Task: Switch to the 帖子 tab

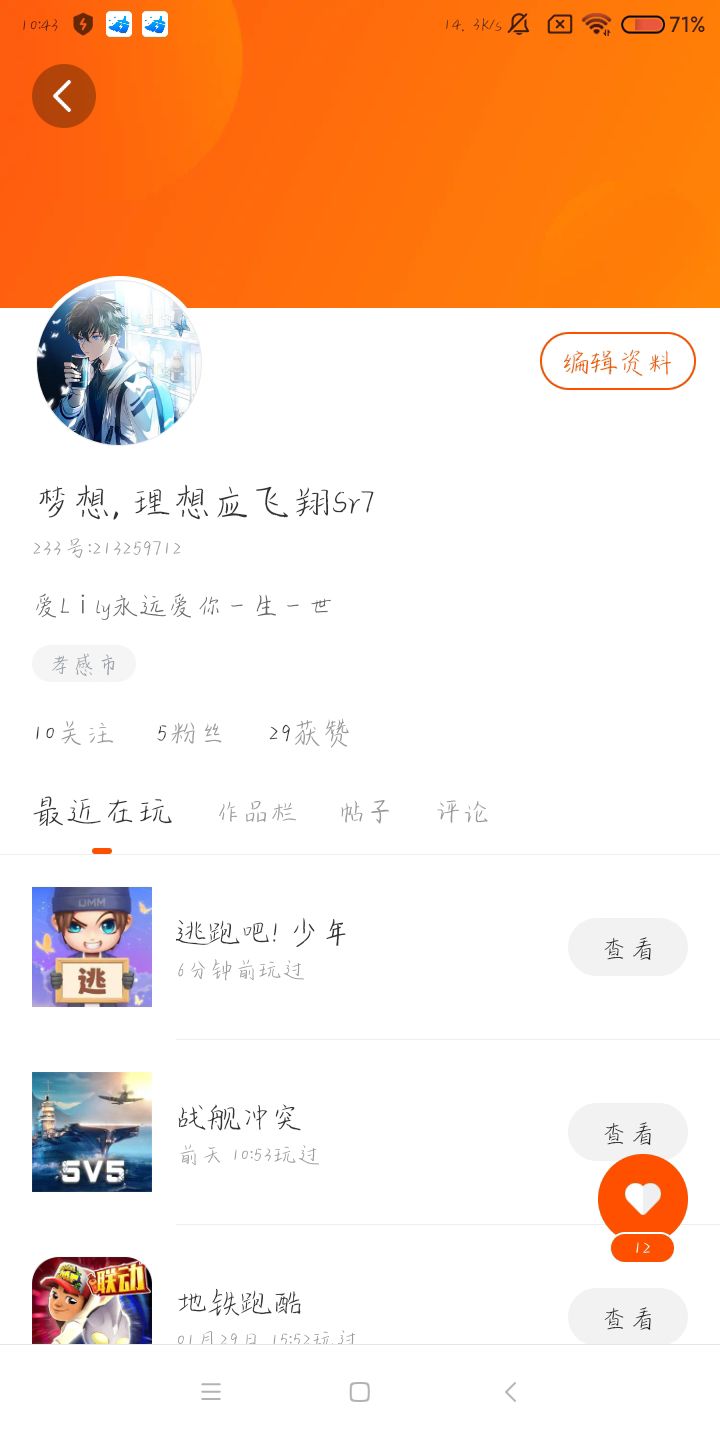Action: [365, 812]
